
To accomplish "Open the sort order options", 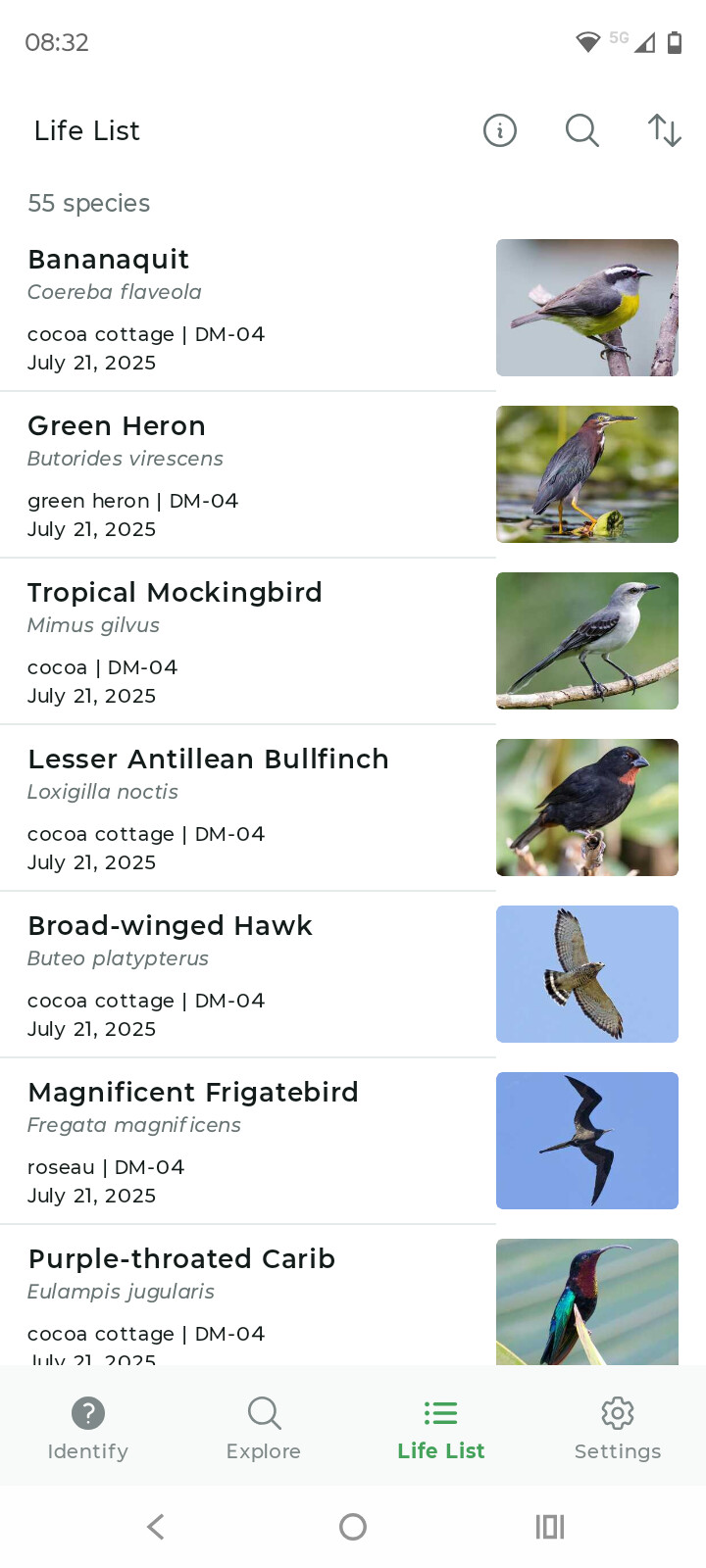I will (x=665, y=130).
